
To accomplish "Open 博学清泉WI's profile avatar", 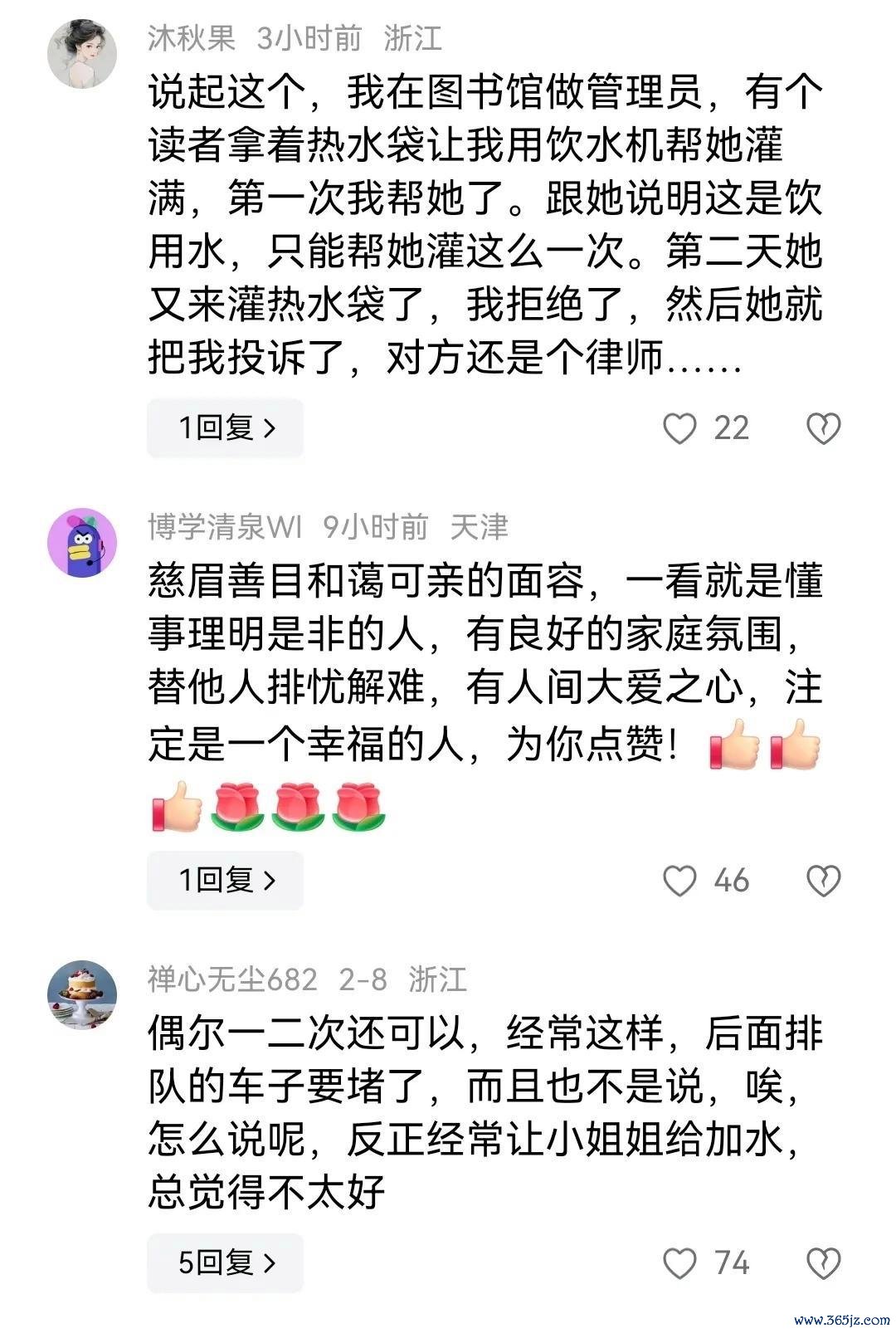I will [81, 542].
